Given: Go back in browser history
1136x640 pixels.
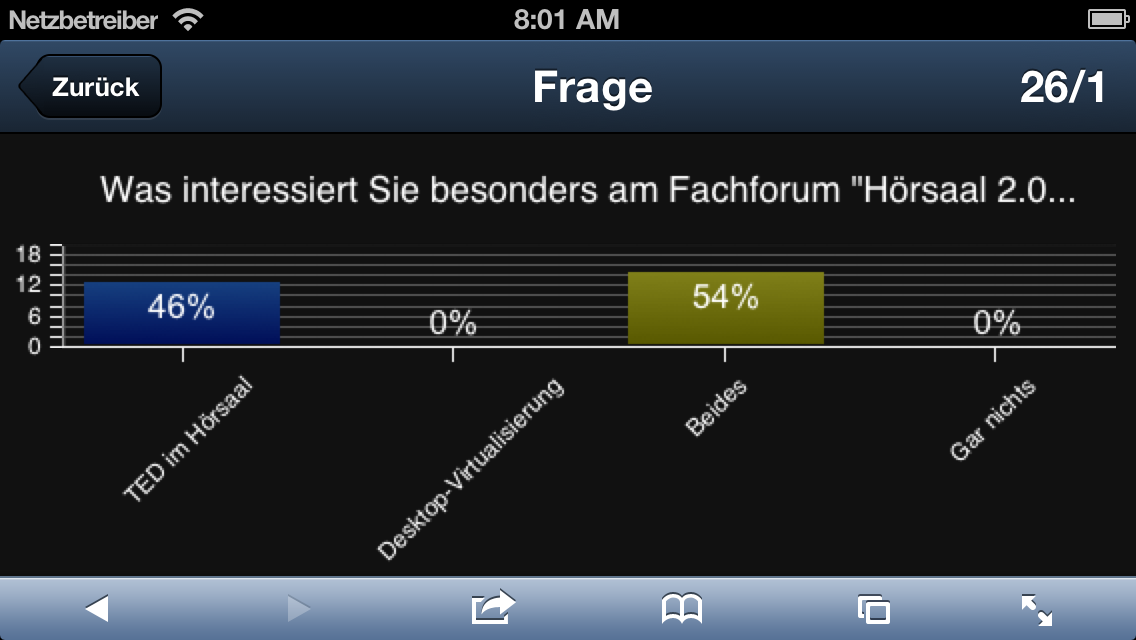Looking at the screenshot, I should point(96,608).
